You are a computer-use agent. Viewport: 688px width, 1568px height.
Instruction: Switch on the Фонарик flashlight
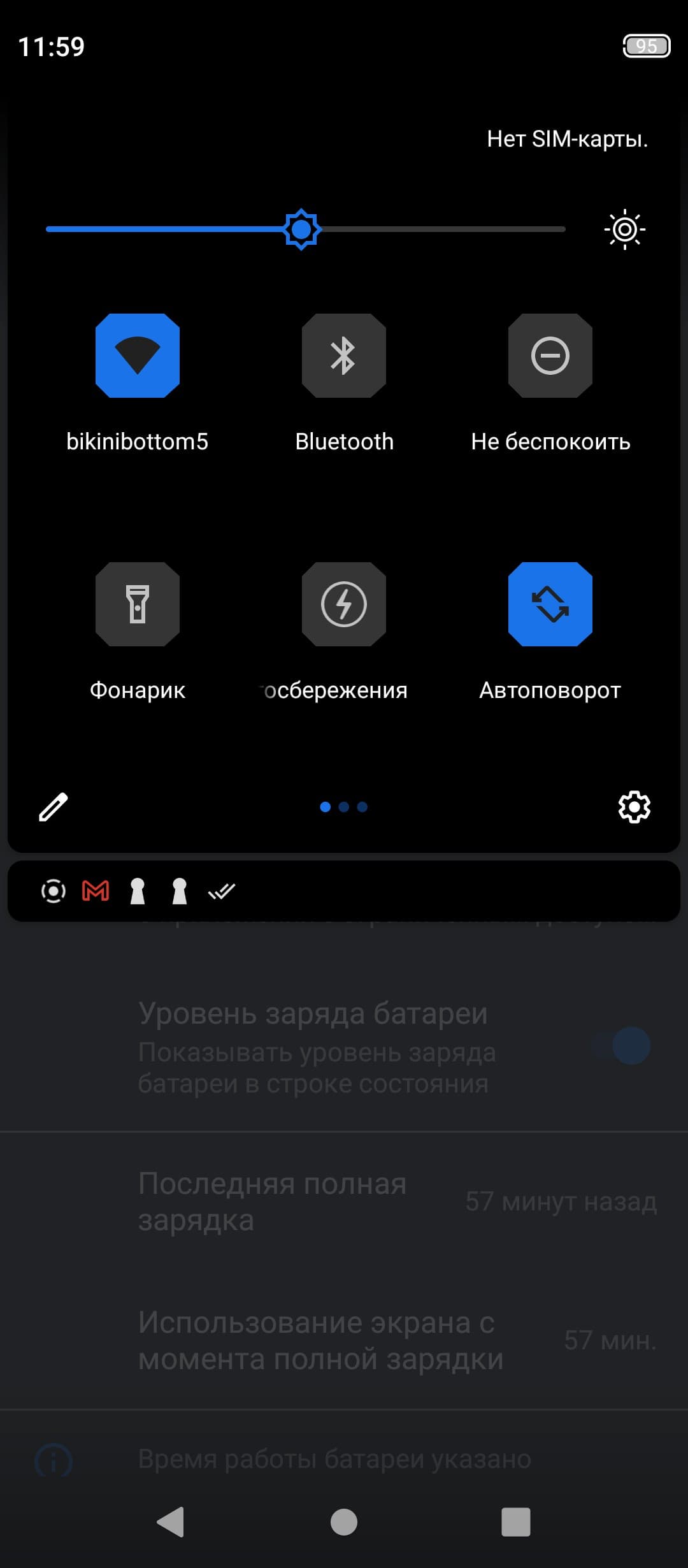pyautogui.click(x=138, y=604)
